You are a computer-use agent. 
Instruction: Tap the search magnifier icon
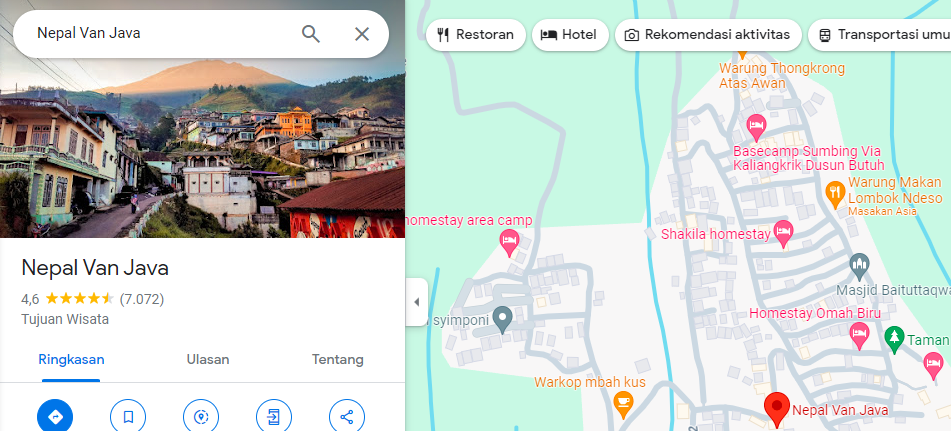click(311, 34)
